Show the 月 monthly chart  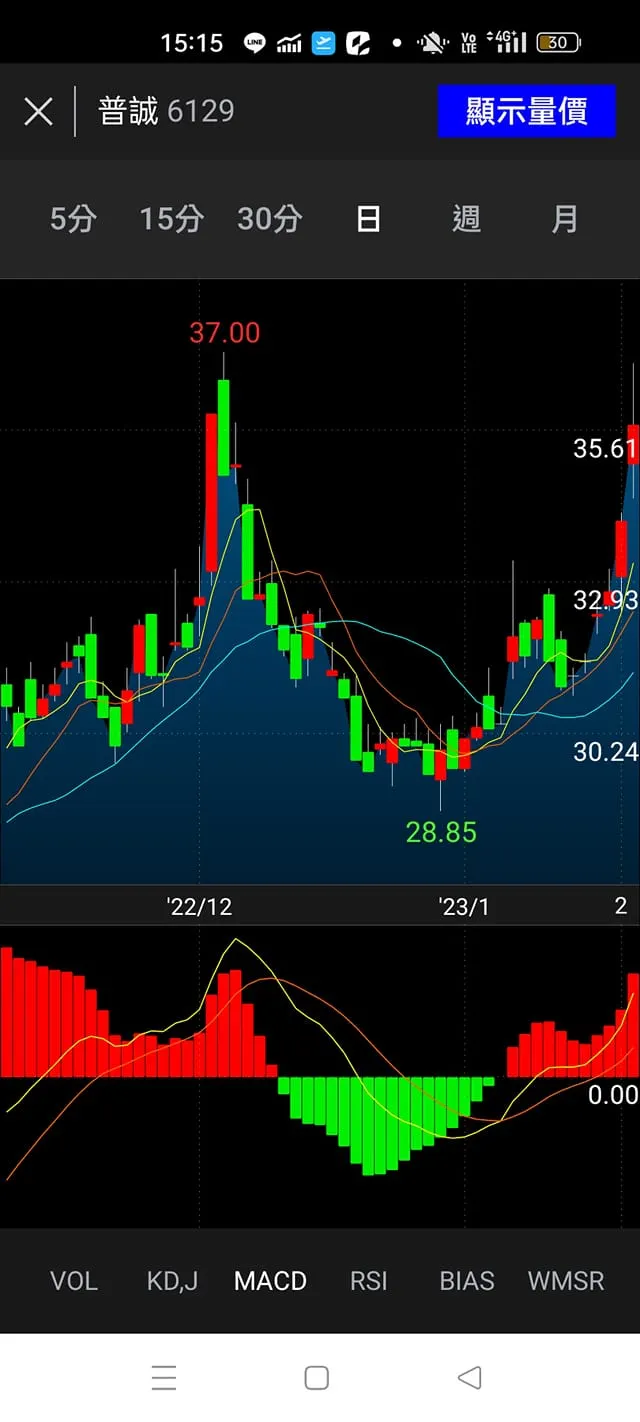click(x=565, y=219)
